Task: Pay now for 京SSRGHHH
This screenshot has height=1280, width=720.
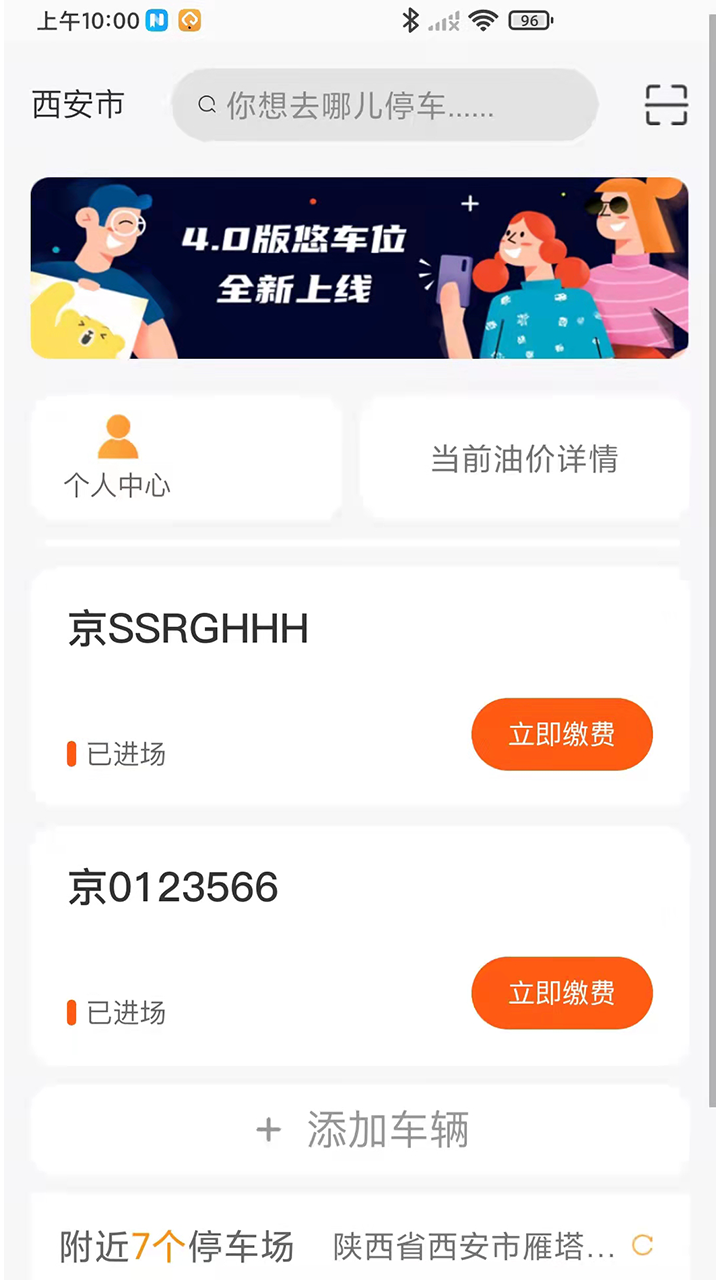Action: (x=562, y=734)
